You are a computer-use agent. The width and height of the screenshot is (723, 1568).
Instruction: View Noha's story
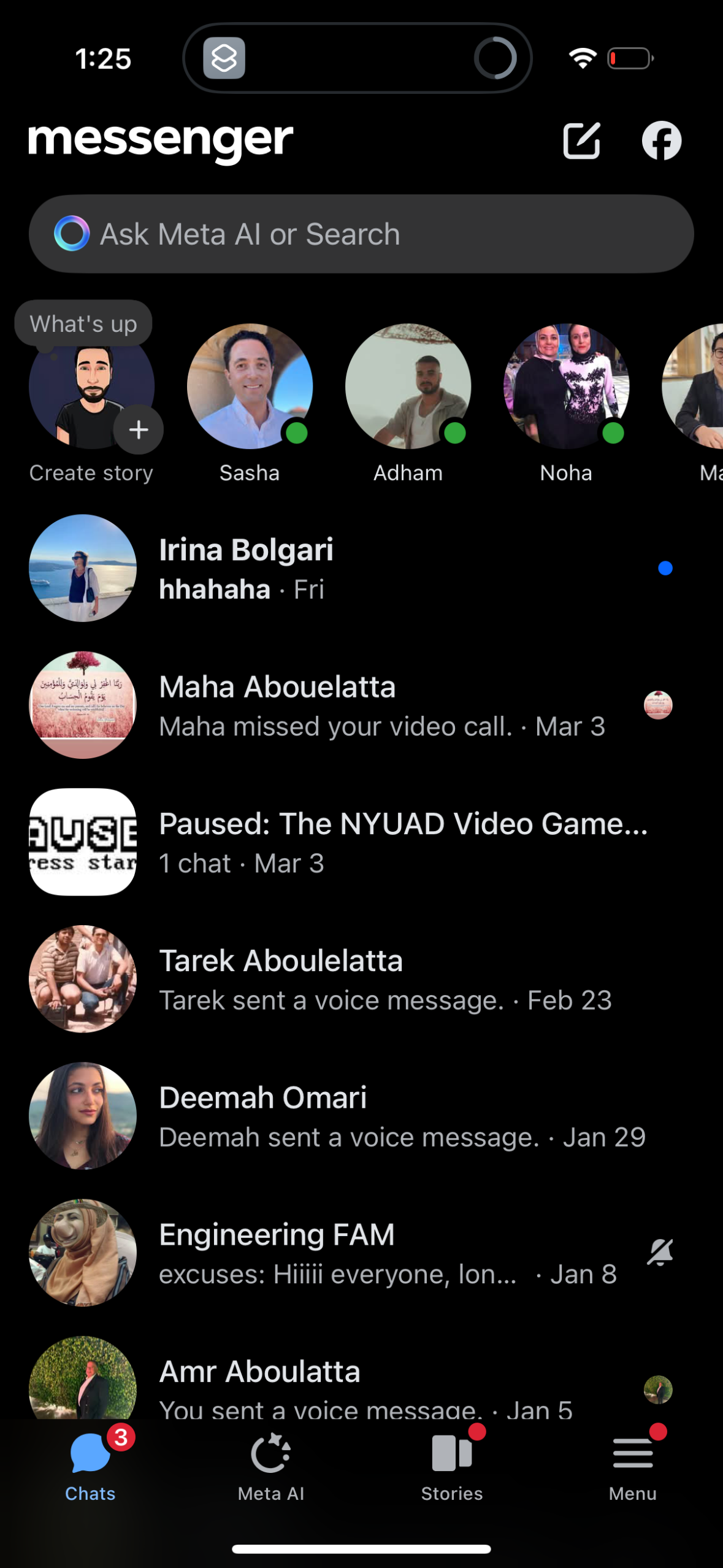pyautogui.click(x=565, y=386)
